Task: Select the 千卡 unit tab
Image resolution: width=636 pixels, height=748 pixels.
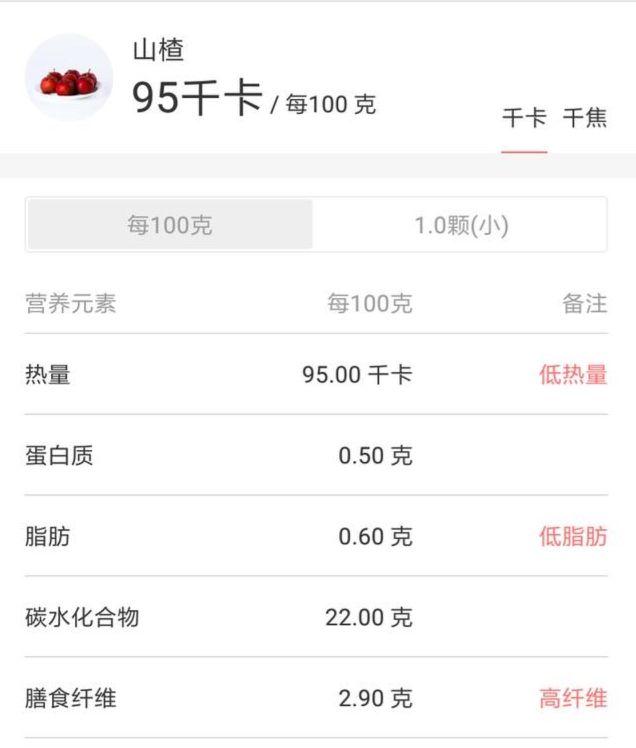Action: click(x=524, y=118)
